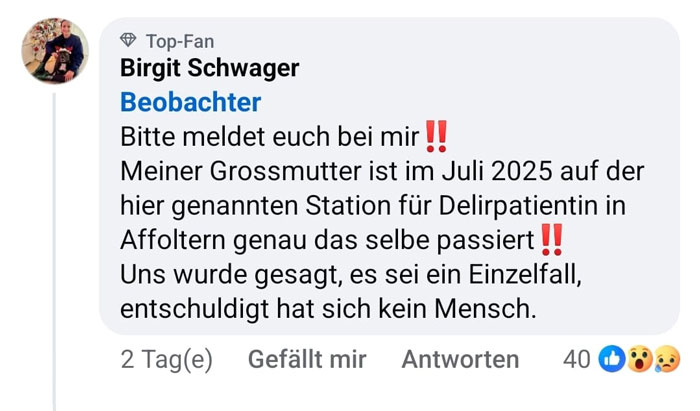Reply to the comment with Antworten
Image resolution: width=700 pixels, height=411 pixels.
460,359
